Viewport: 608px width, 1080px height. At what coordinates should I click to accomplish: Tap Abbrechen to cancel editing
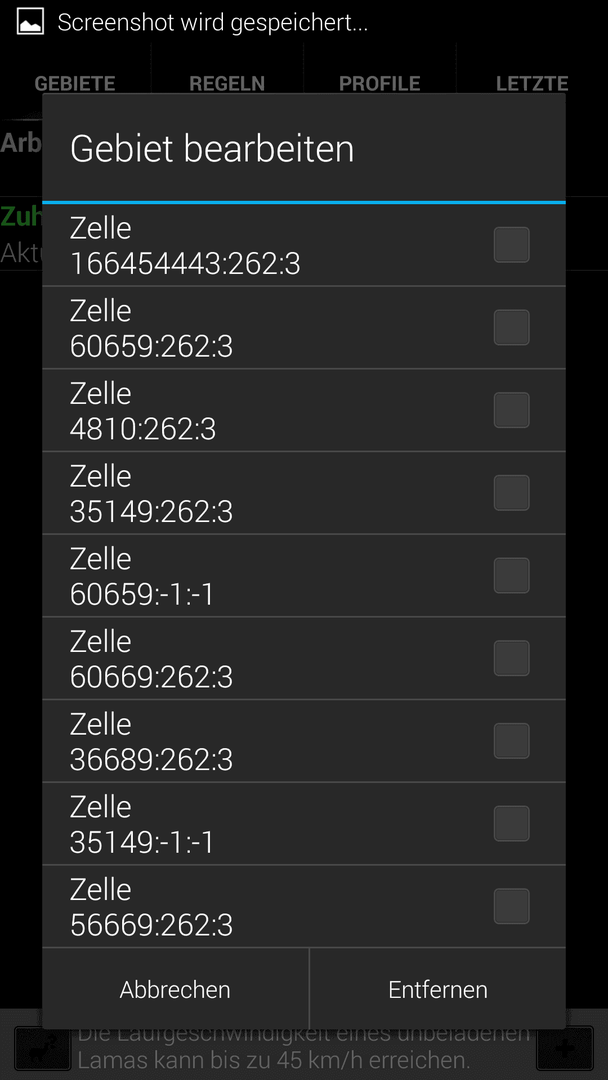click(x=176, y=989)
